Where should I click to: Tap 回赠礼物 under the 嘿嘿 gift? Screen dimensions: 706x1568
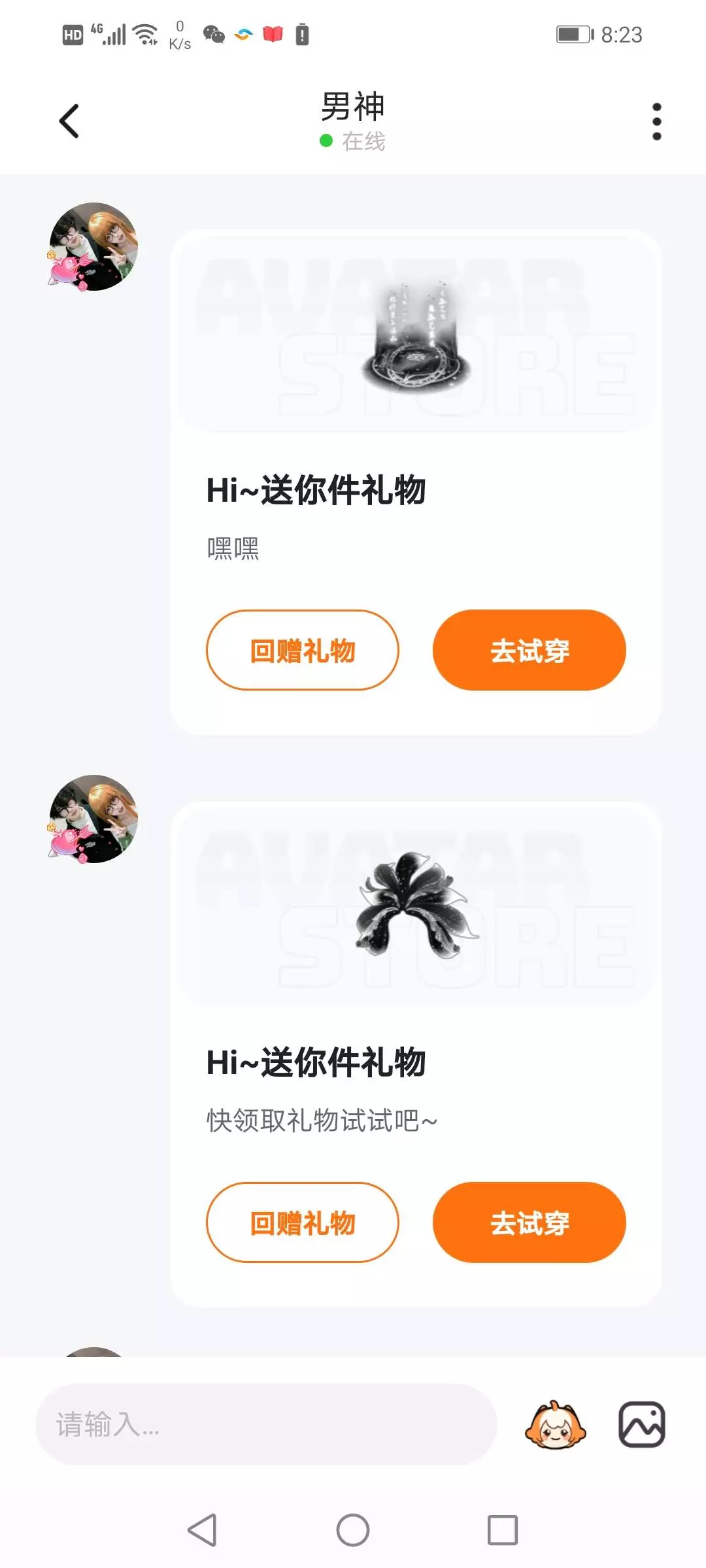coord(303,650)
